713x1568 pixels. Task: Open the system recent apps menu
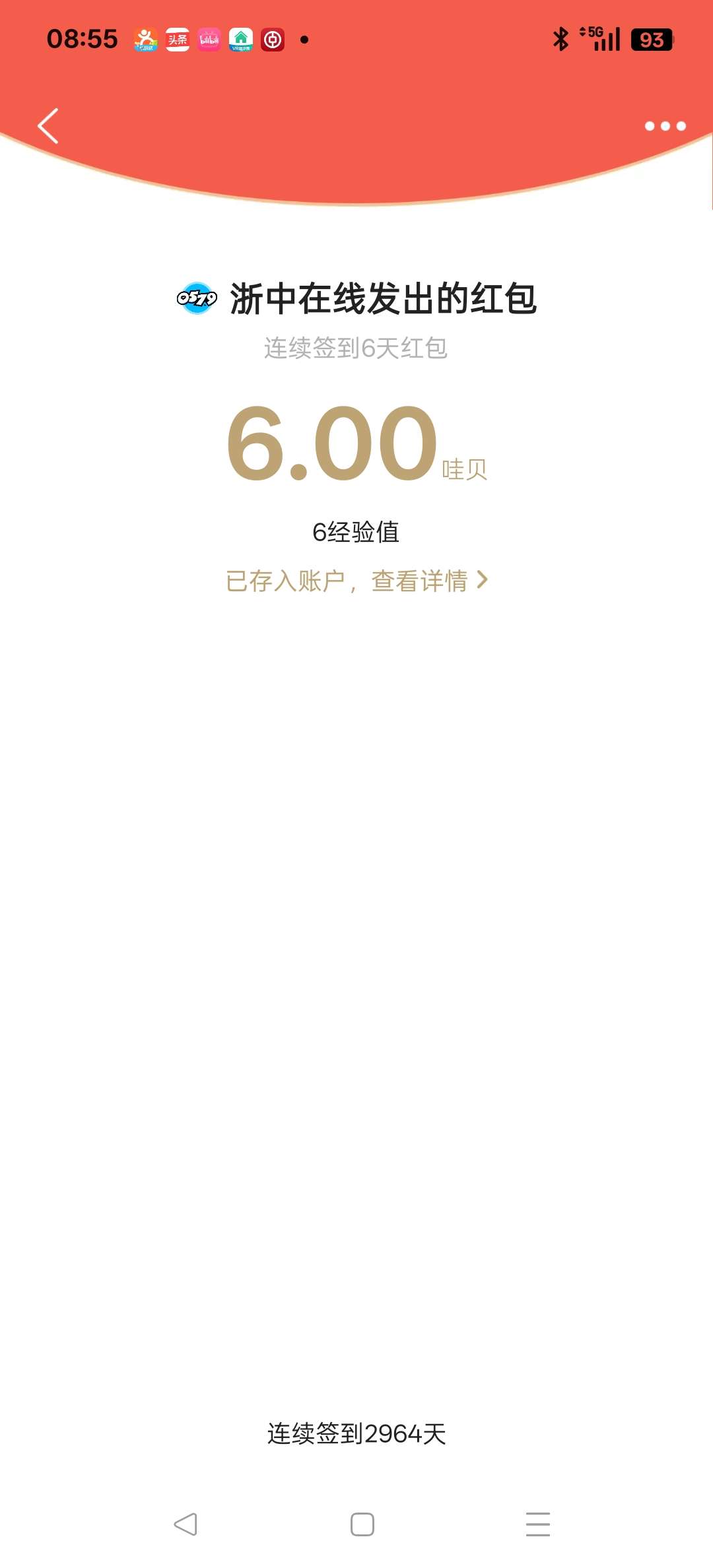pos(537,1524)
